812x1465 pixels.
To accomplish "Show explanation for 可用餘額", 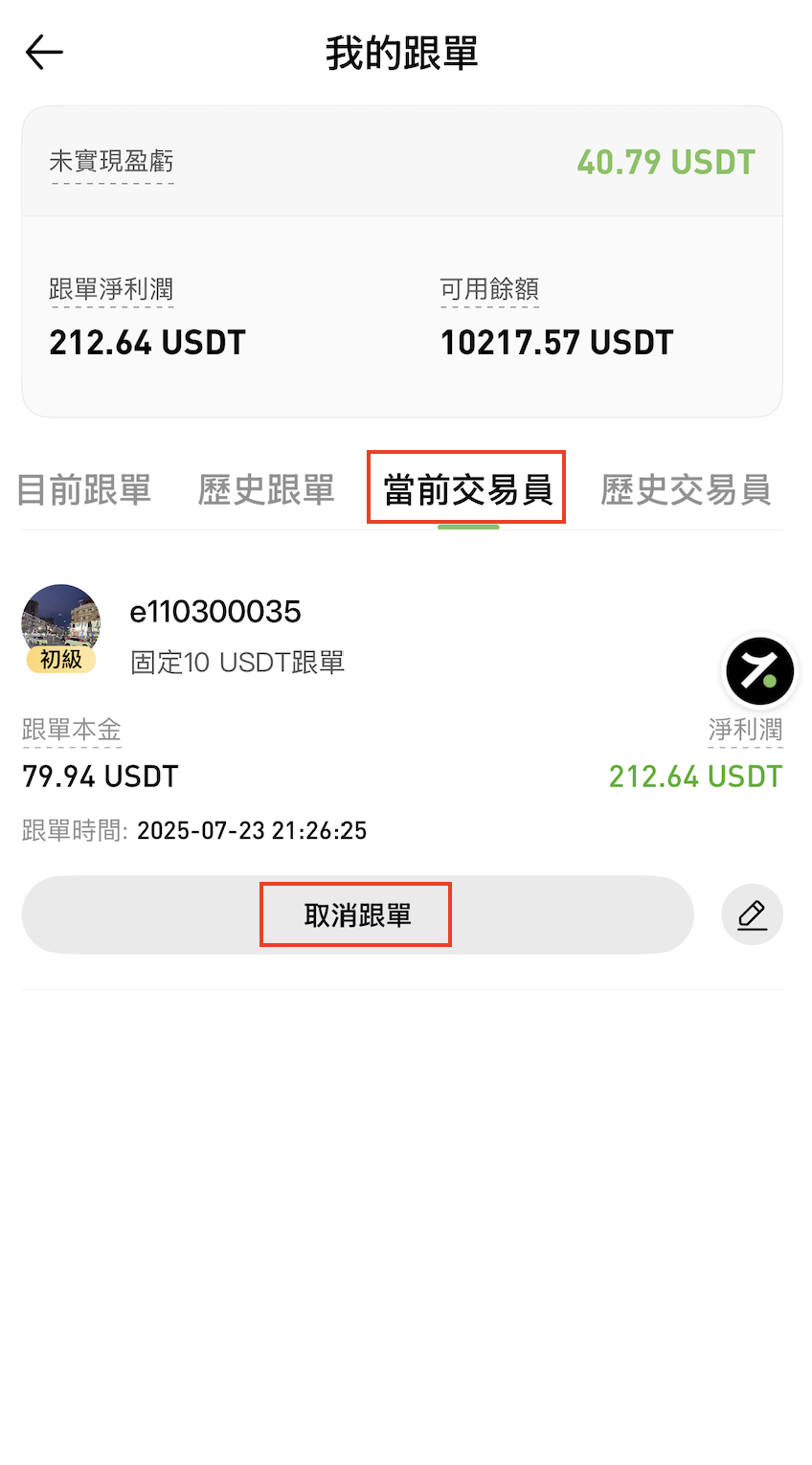I will (x=489, y=289).
